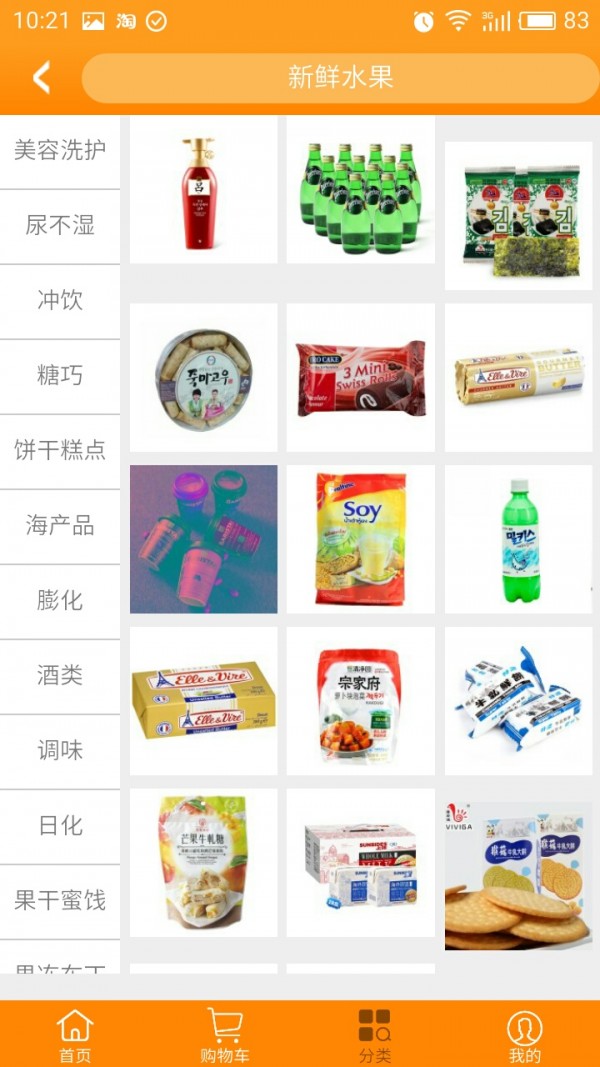Select the 酒类 category

pyautogui.click(x=60, y=676)
